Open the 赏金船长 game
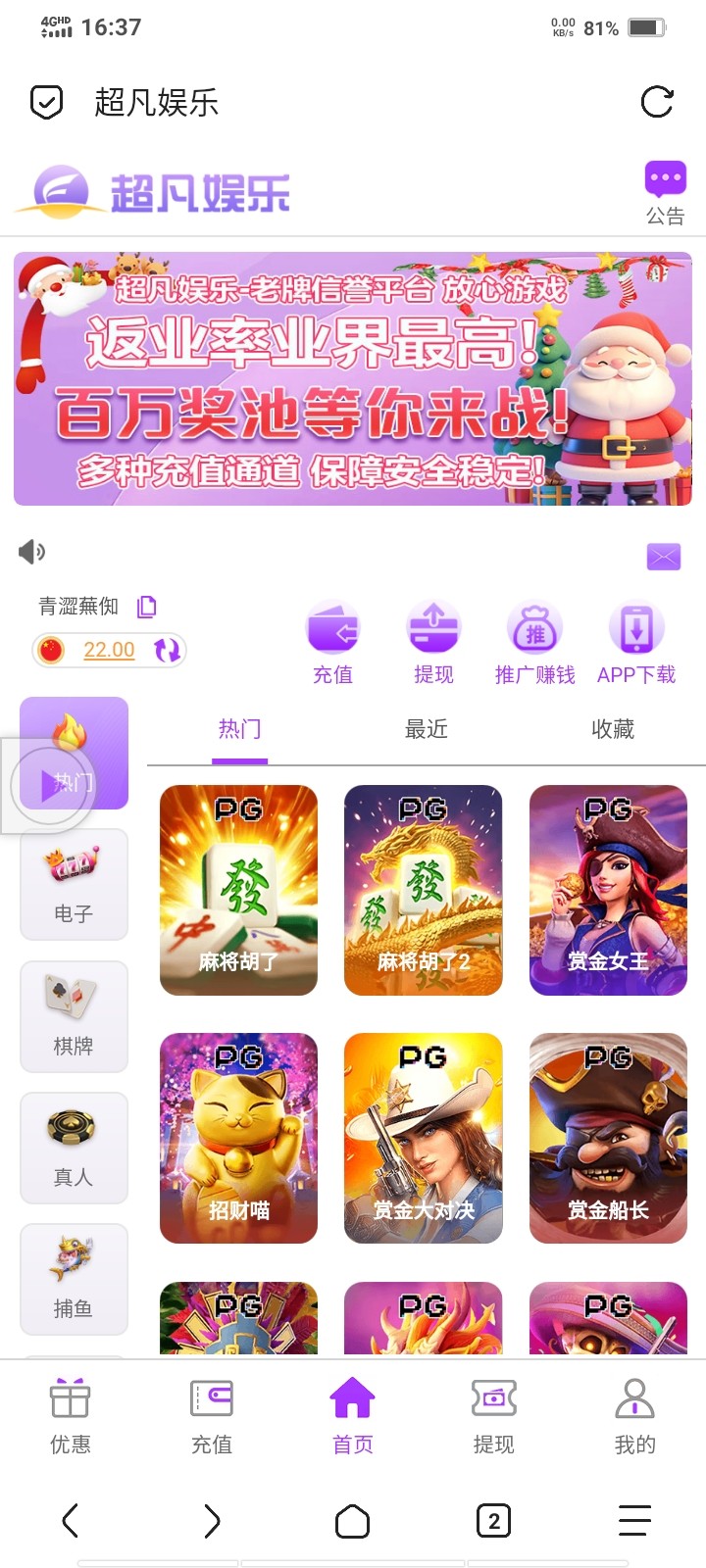Viewport: 706px width, 1568px height. pos(608,1138)
